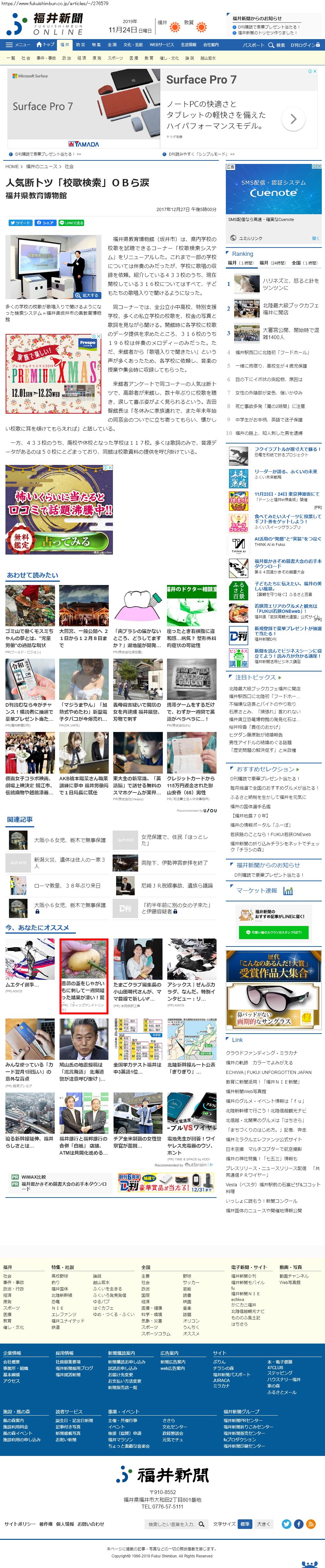The image size is (325, 1568).
Task: Share the article via LINEで送る button
Action: pyautogui.click(x=71, y=223)
